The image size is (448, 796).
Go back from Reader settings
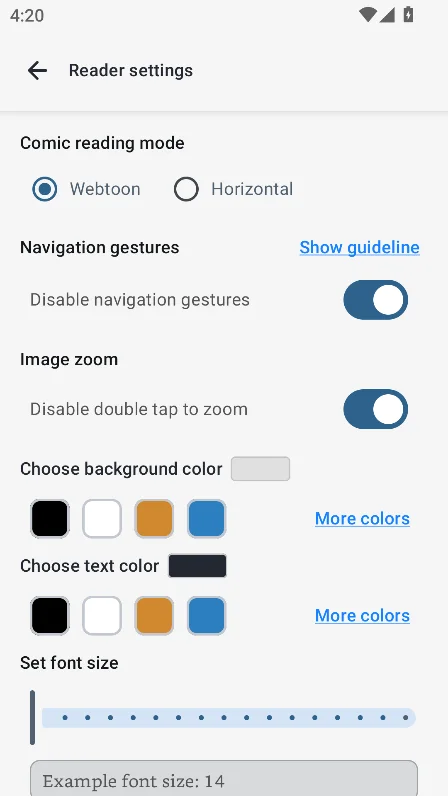37,71
